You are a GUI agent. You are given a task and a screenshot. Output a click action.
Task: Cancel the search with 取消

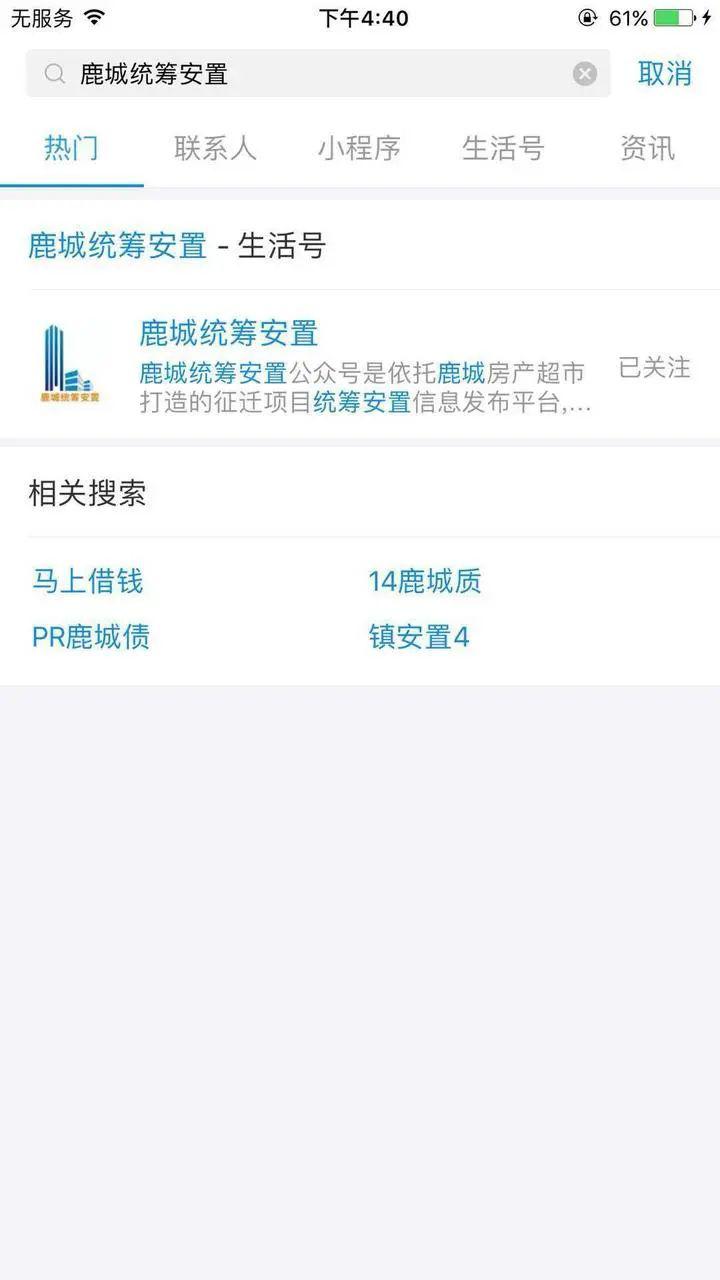pyautogui.click(x=665, y=73)
